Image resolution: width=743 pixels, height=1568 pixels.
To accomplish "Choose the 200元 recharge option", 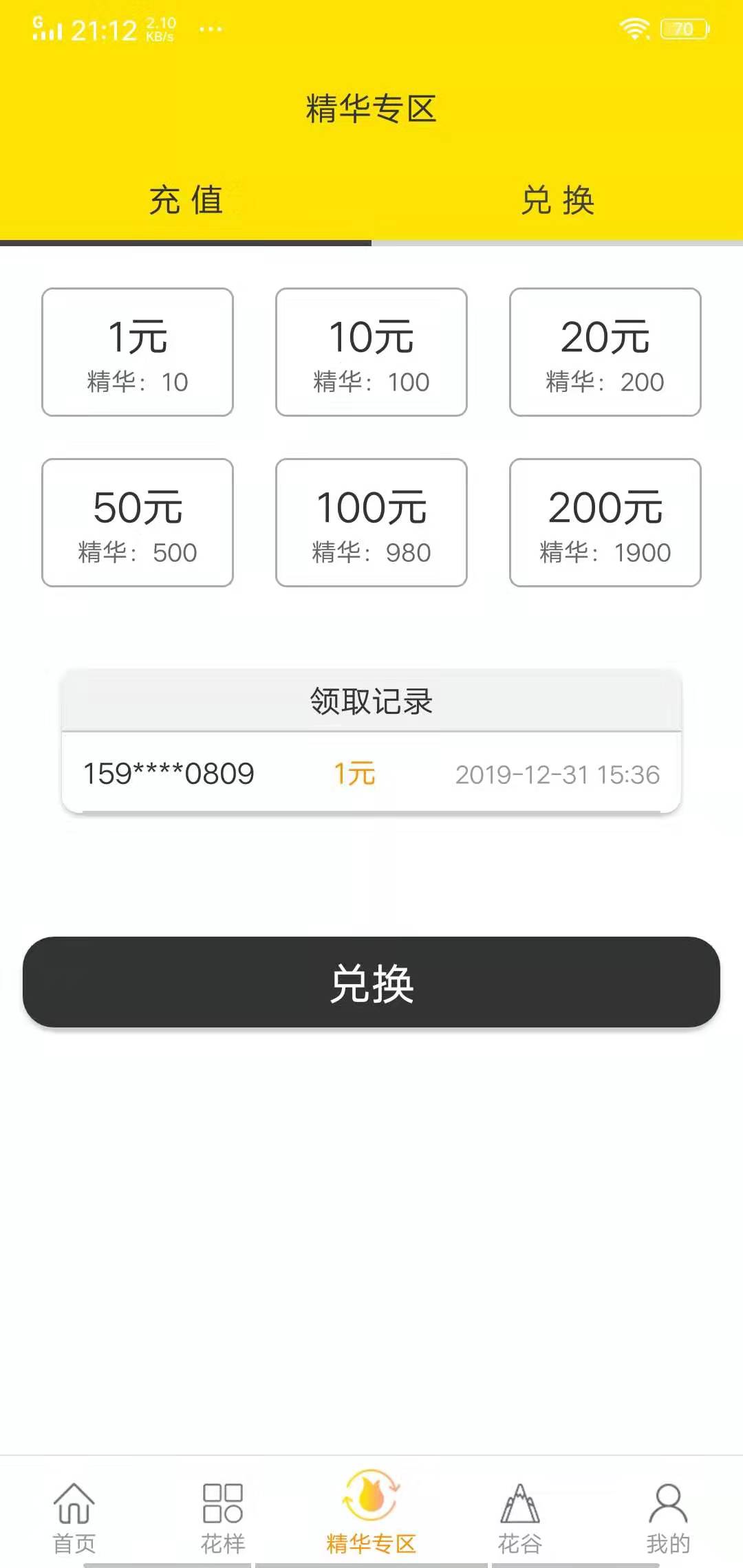I will [605, 523].
